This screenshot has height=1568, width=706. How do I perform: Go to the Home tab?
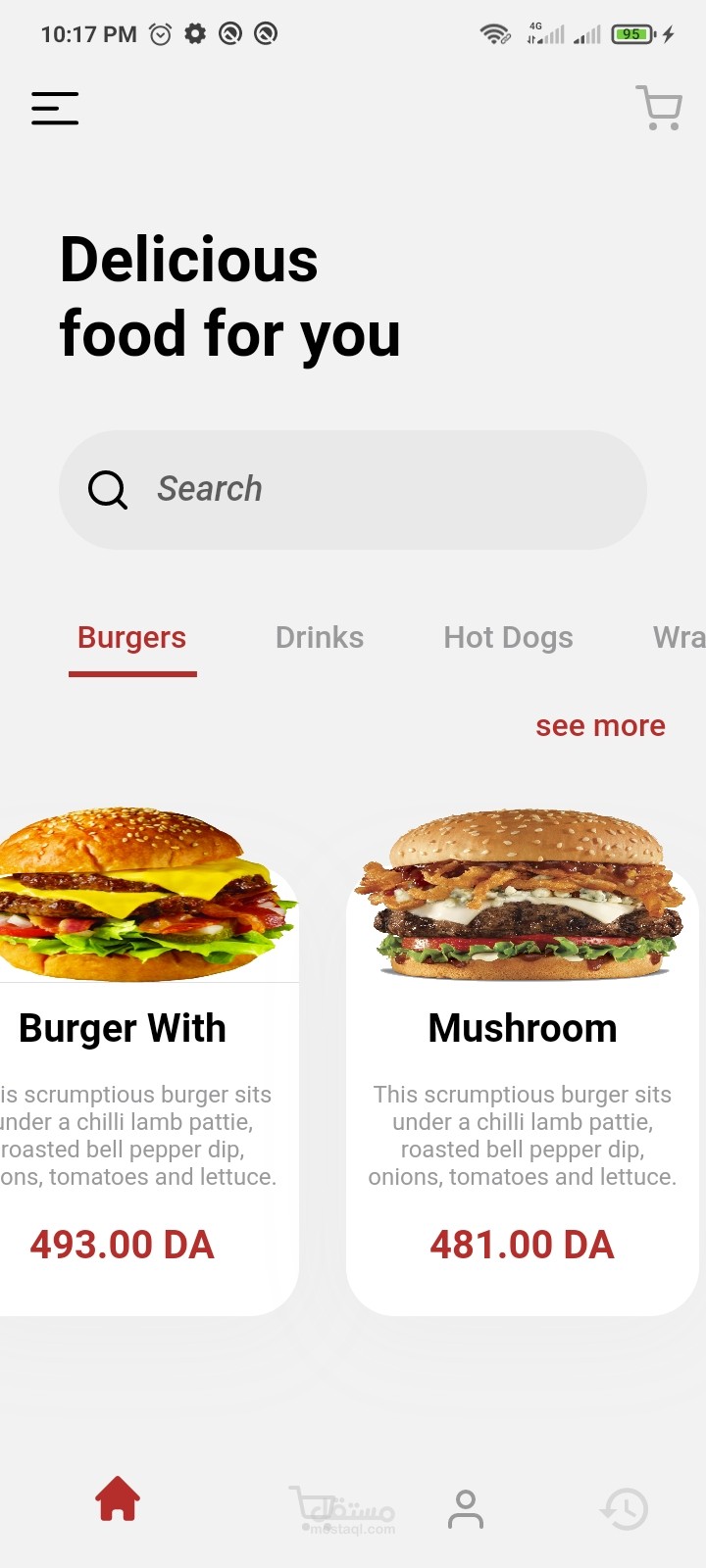tap(118, 1499)
